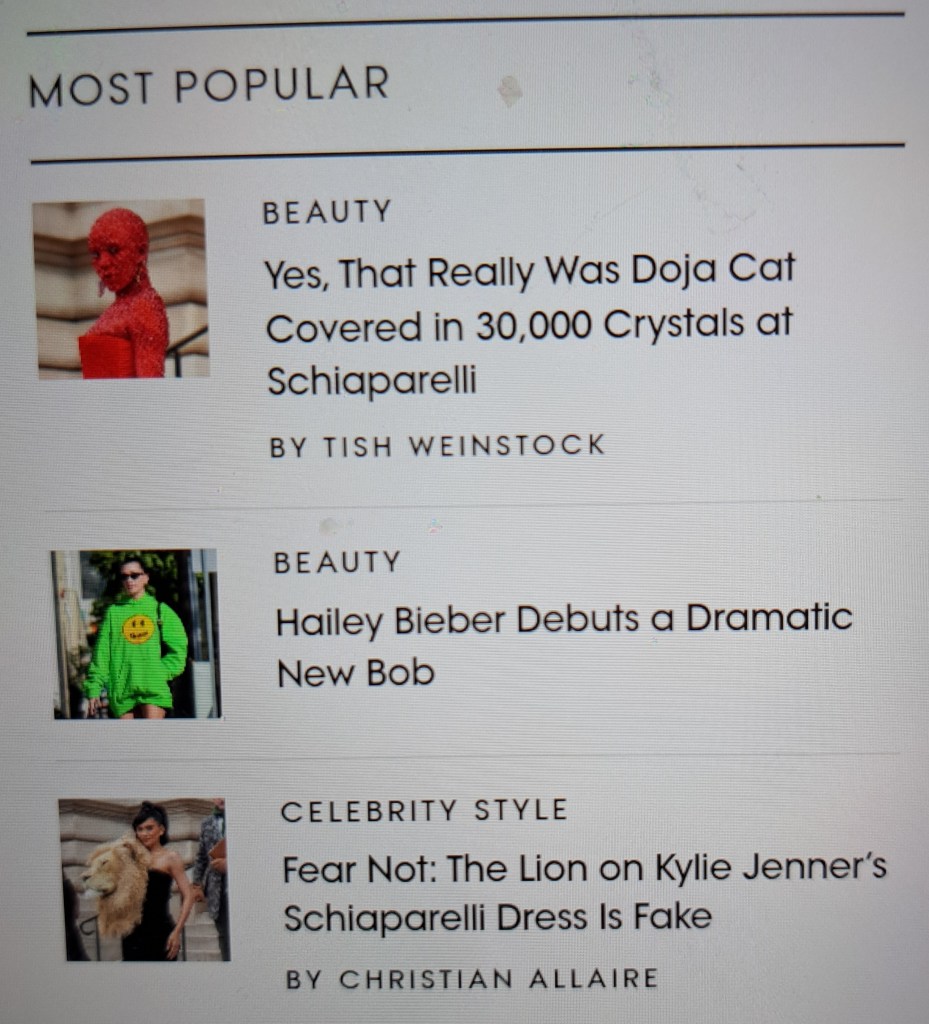The image size is (929, 1024).
Task: Tap the Doja Cat red crystals thumbnail
Action: [121, 289]
